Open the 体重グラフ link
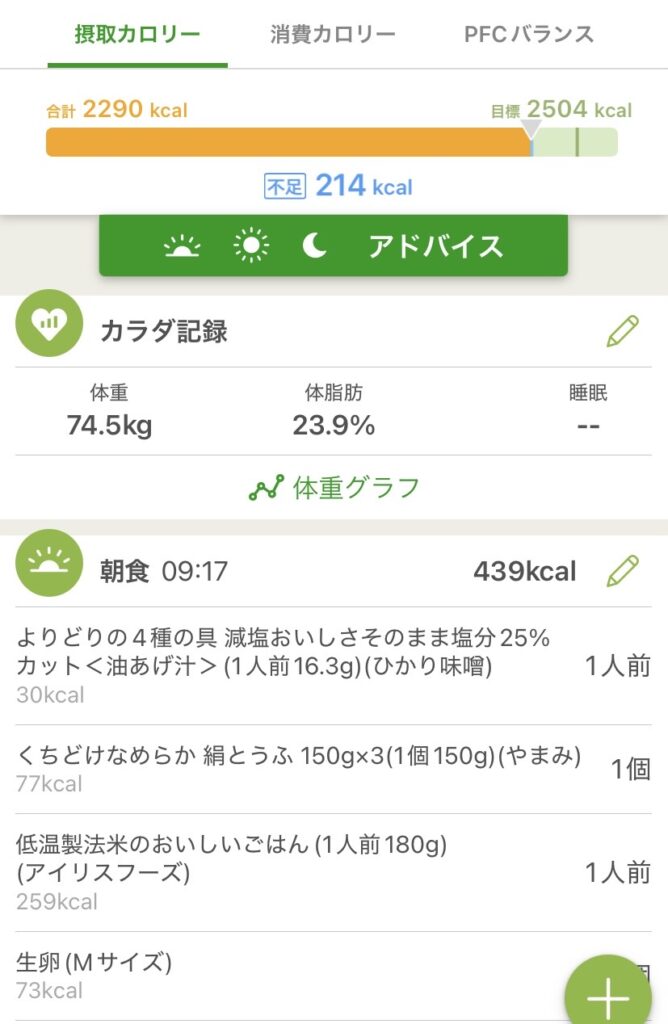The width and height of the screenshot is (668, 1024). click(334, 488)
